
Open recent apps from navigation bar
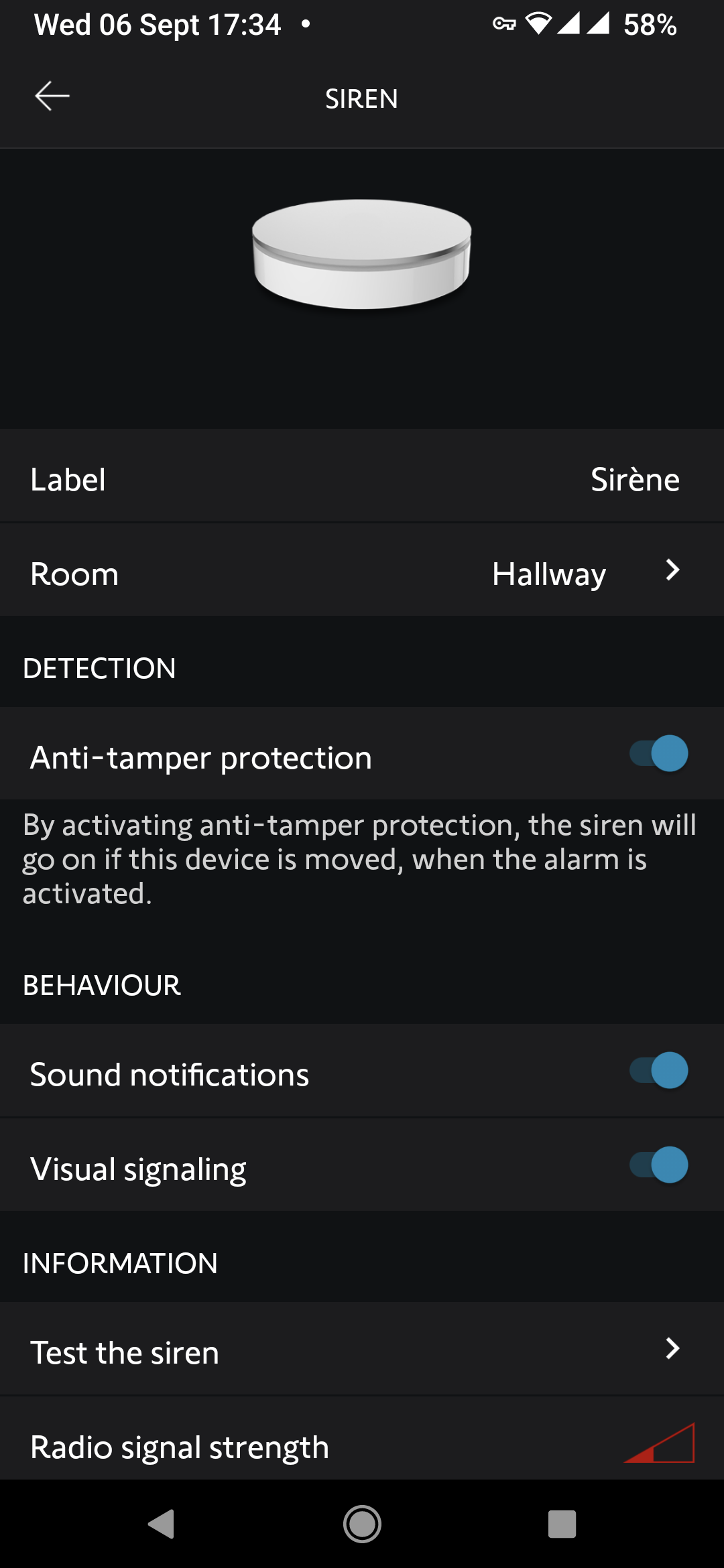point(562,1524)
